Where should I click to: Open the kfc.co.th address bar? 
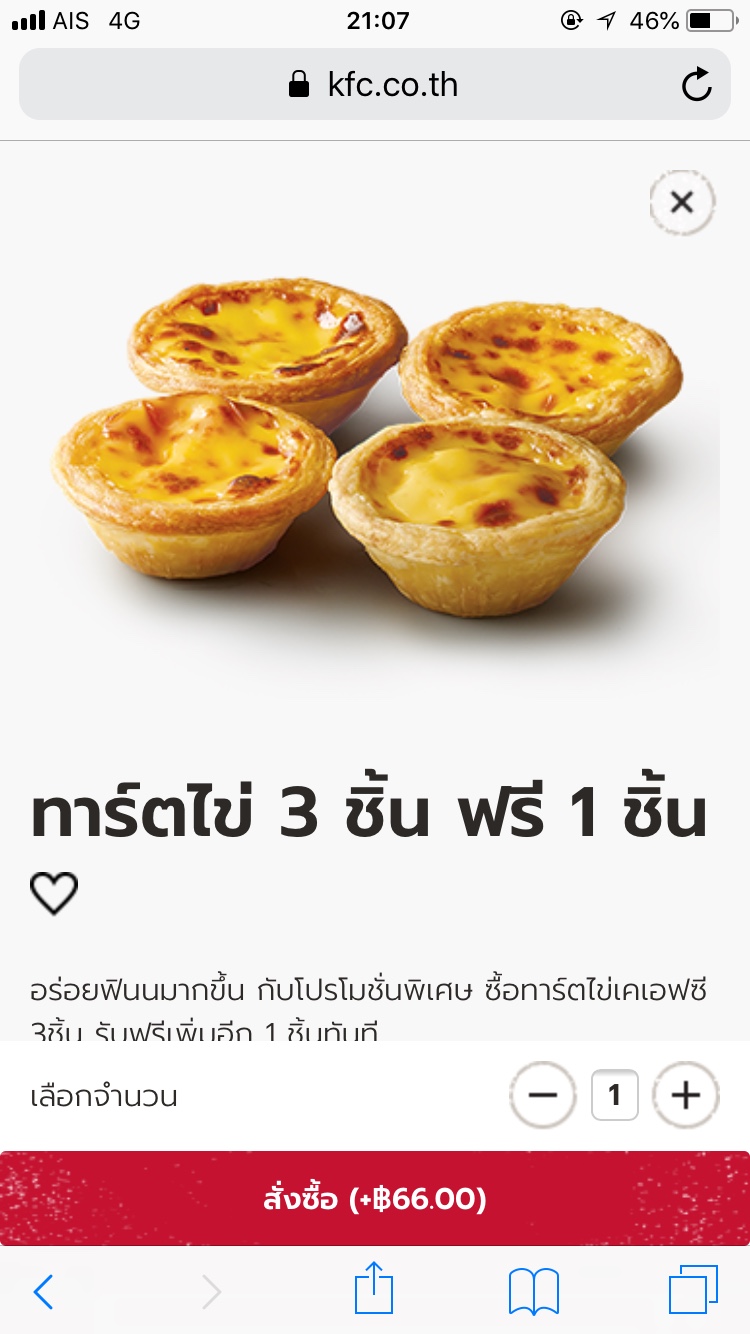tap(375, 84)
